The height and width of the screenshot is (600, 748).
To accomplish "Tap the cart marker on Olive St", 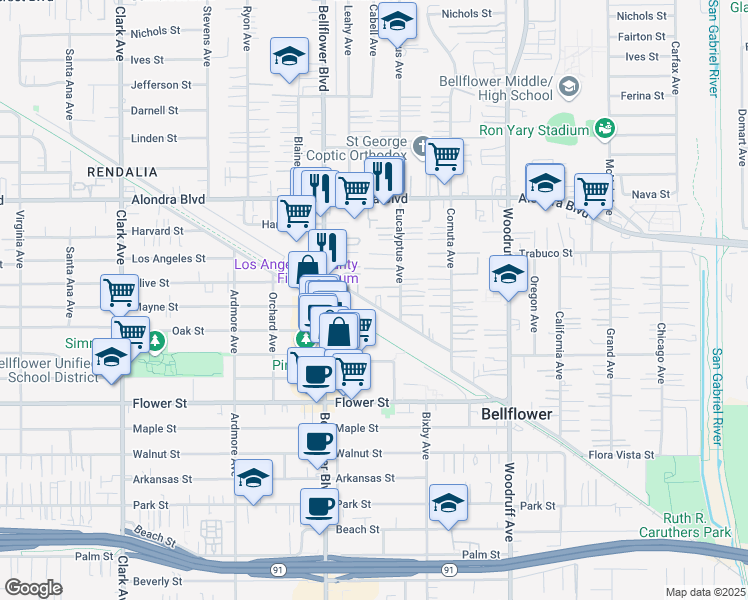I will (119, 294).
